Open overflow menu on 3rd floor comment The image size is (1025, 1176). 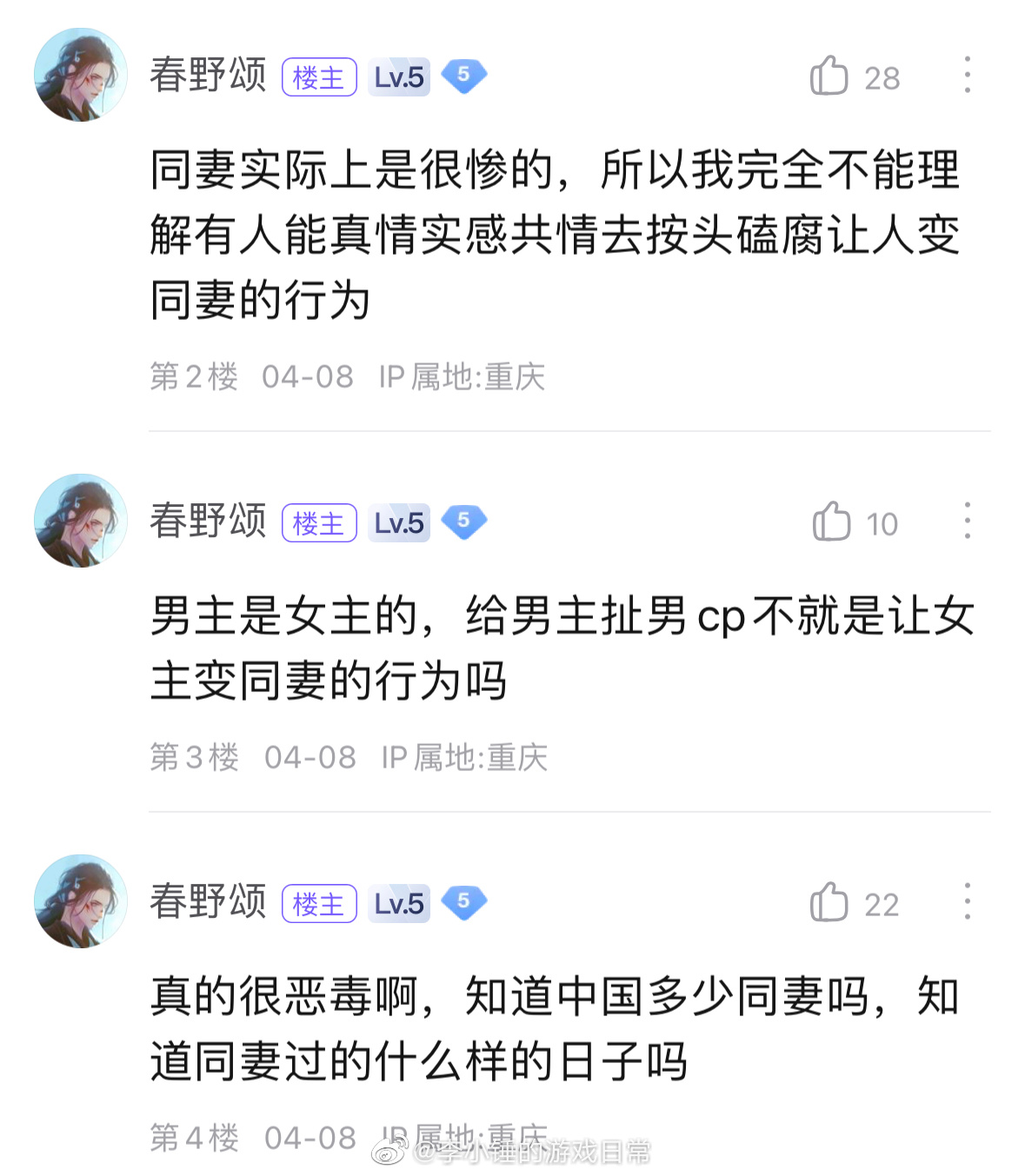pos(967,521)
